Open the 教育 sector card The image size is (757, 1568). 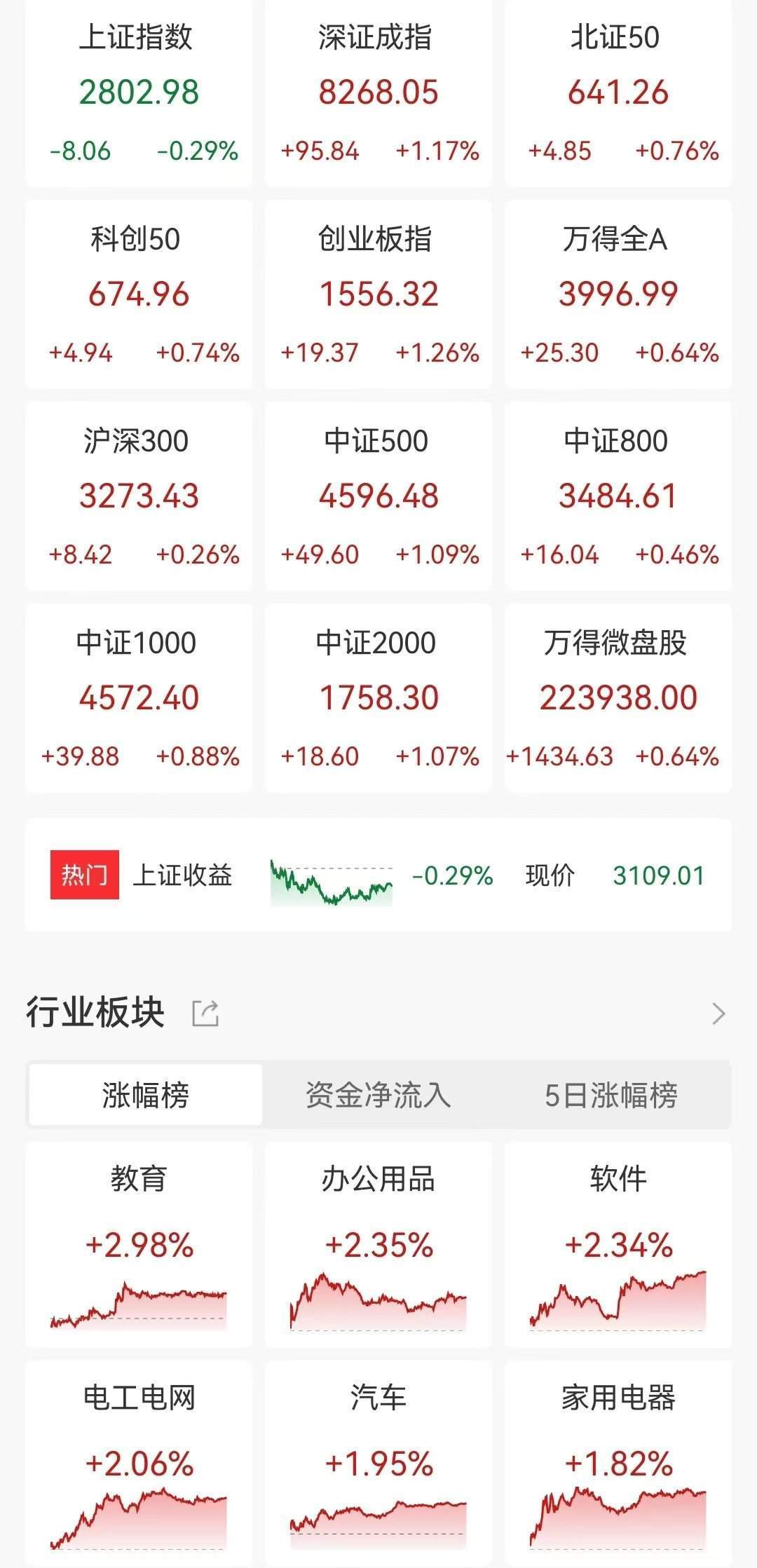[x=139, y=1245]
